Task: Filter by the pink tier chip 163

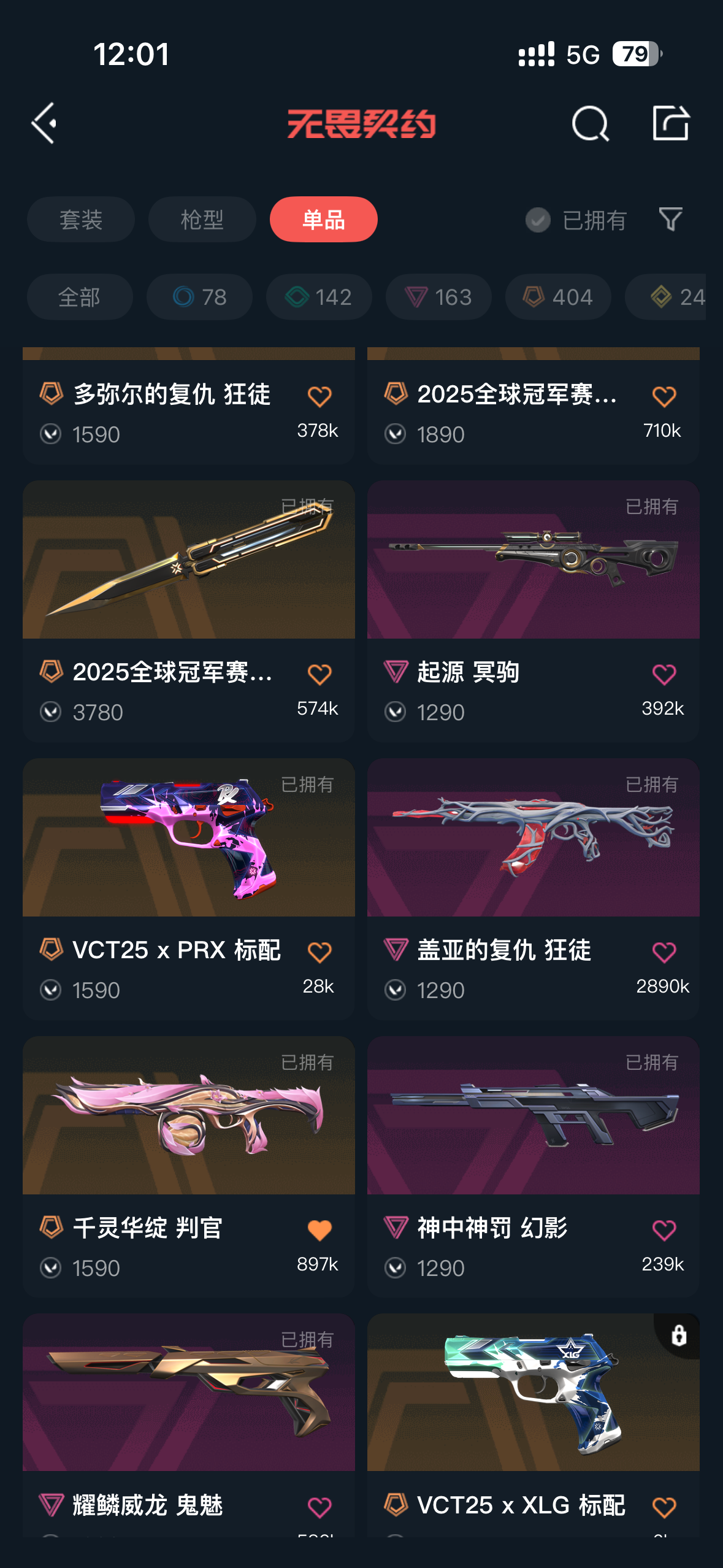Action: click(x=438, y=297)
